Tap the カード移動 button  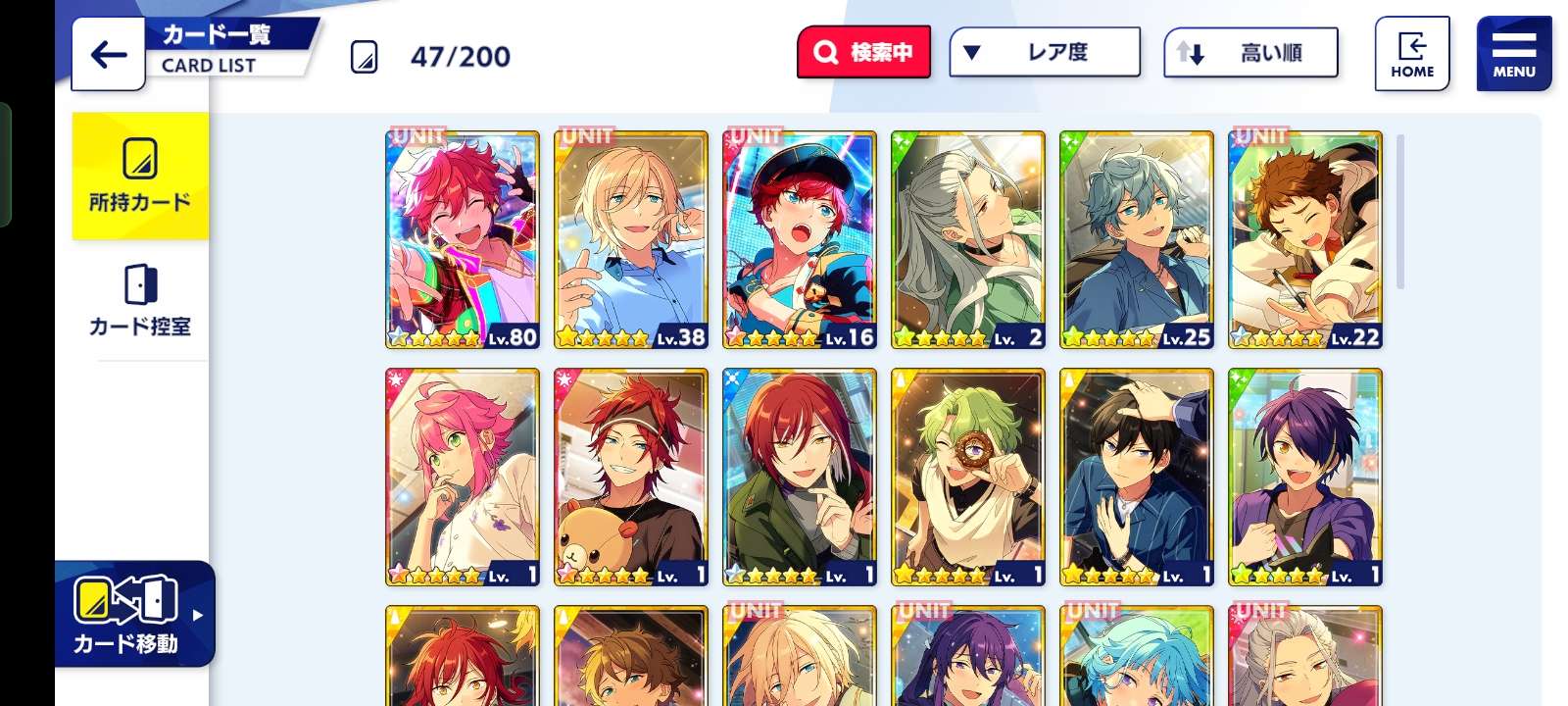(134, 614)
